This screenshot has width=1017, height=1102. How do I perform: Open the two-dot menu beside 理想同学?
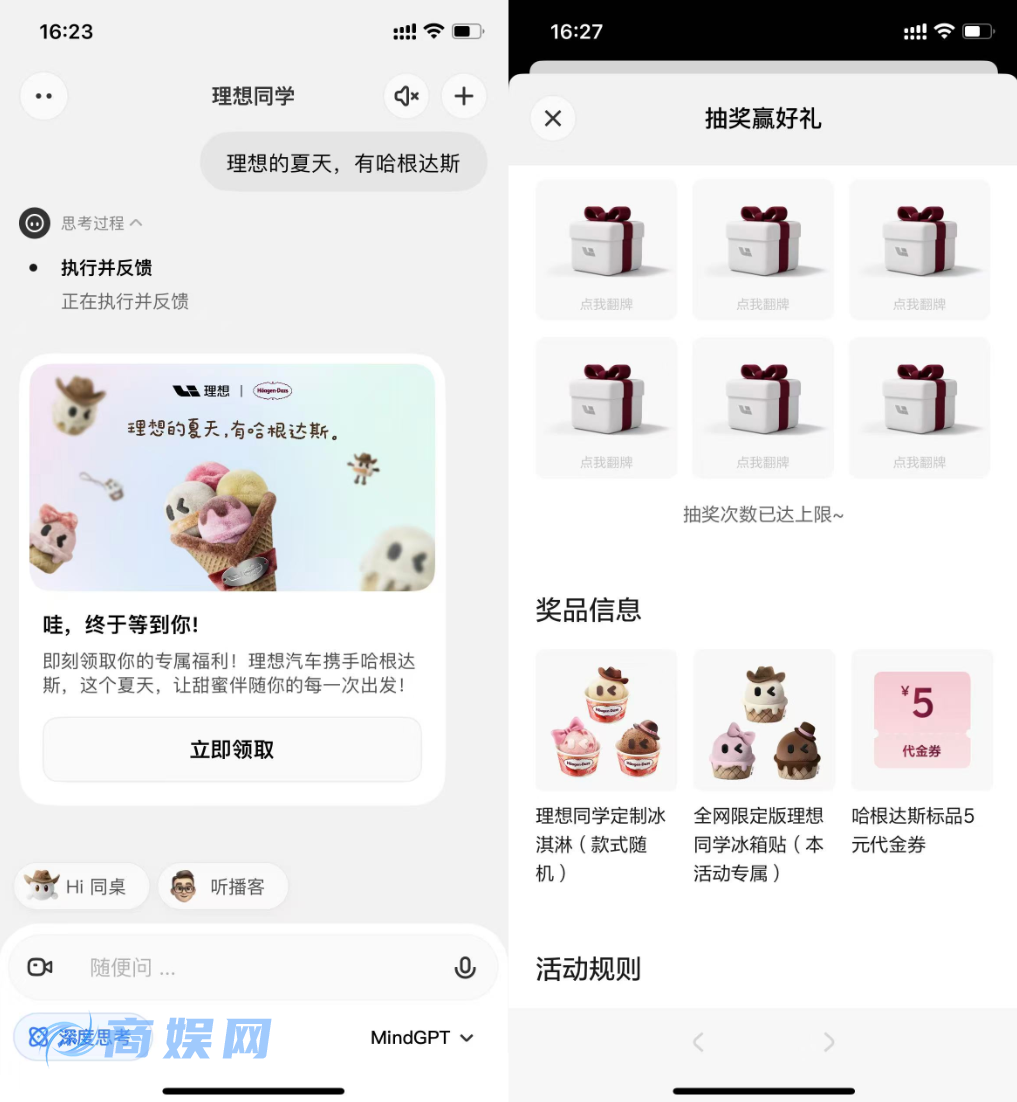[x=44, y=96]
